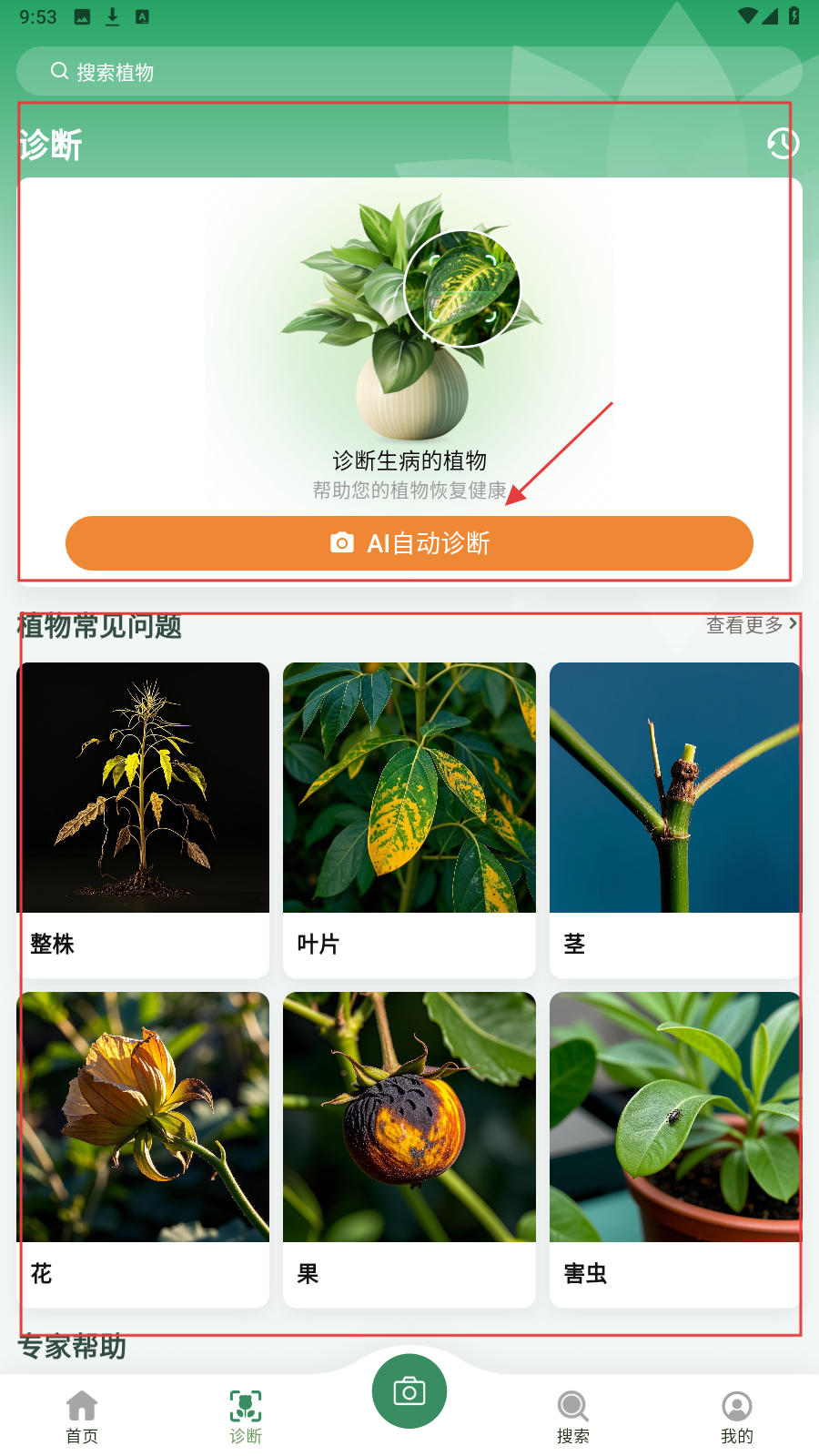The image size is (819, 1456).
Task: Tap the center camera button
Action: pyautogui.click(x=409, y=1391)
